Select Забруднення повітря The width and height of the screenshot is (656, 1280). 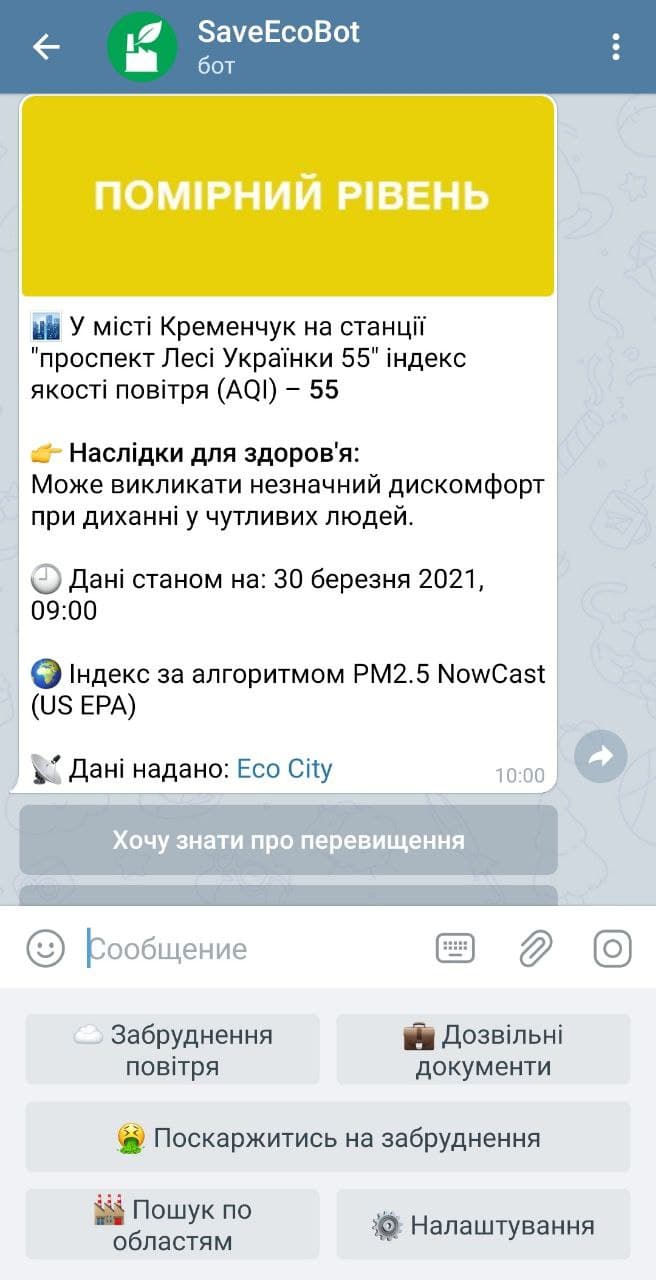pyautogui.click(x=172, y=1049)
